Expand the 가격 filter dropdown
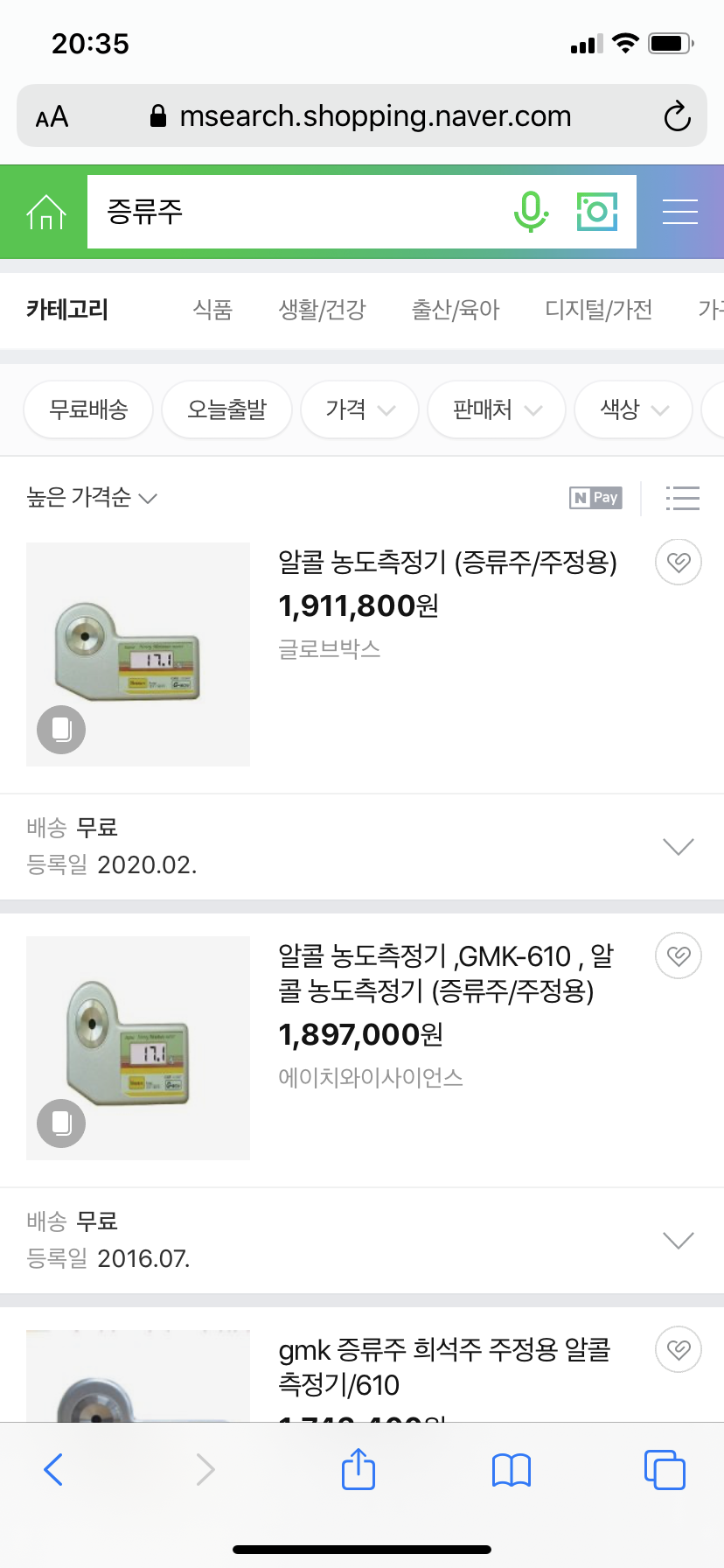 pyautogui.click(x=359, y=409)
